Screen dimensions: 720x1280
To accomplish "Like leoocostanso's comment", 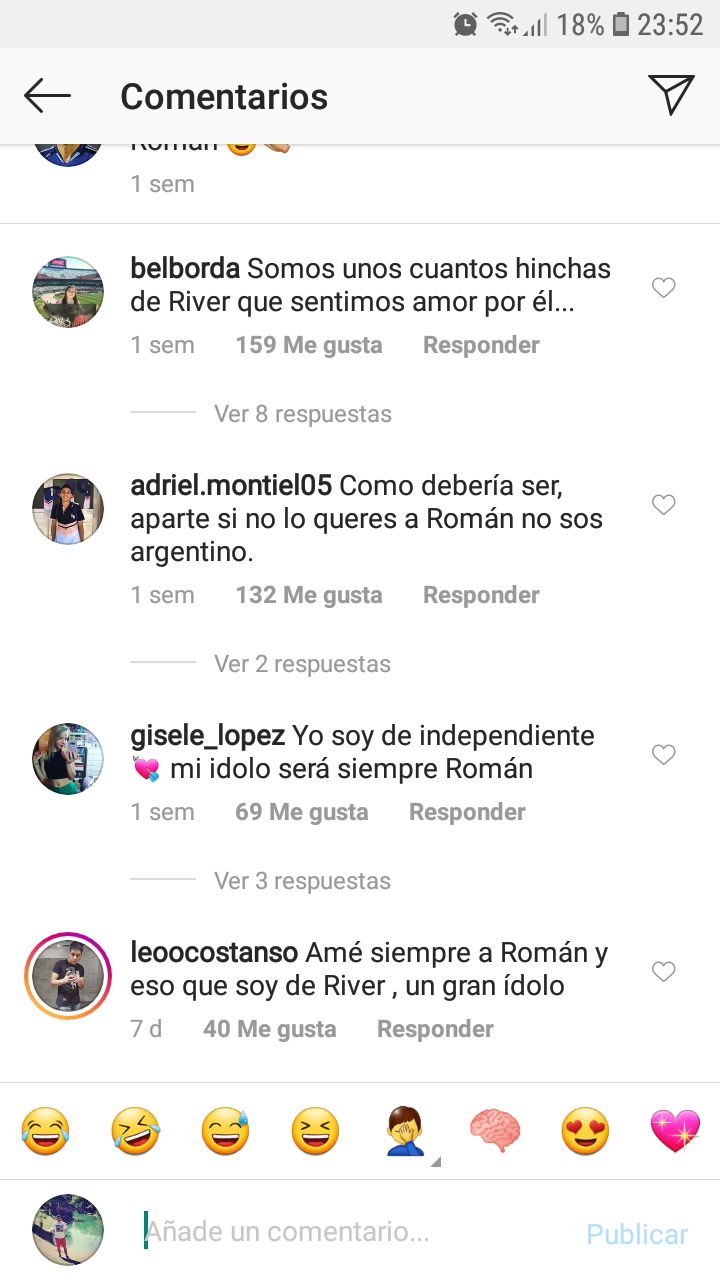I will pyautogui.click(x=663, y=972).
